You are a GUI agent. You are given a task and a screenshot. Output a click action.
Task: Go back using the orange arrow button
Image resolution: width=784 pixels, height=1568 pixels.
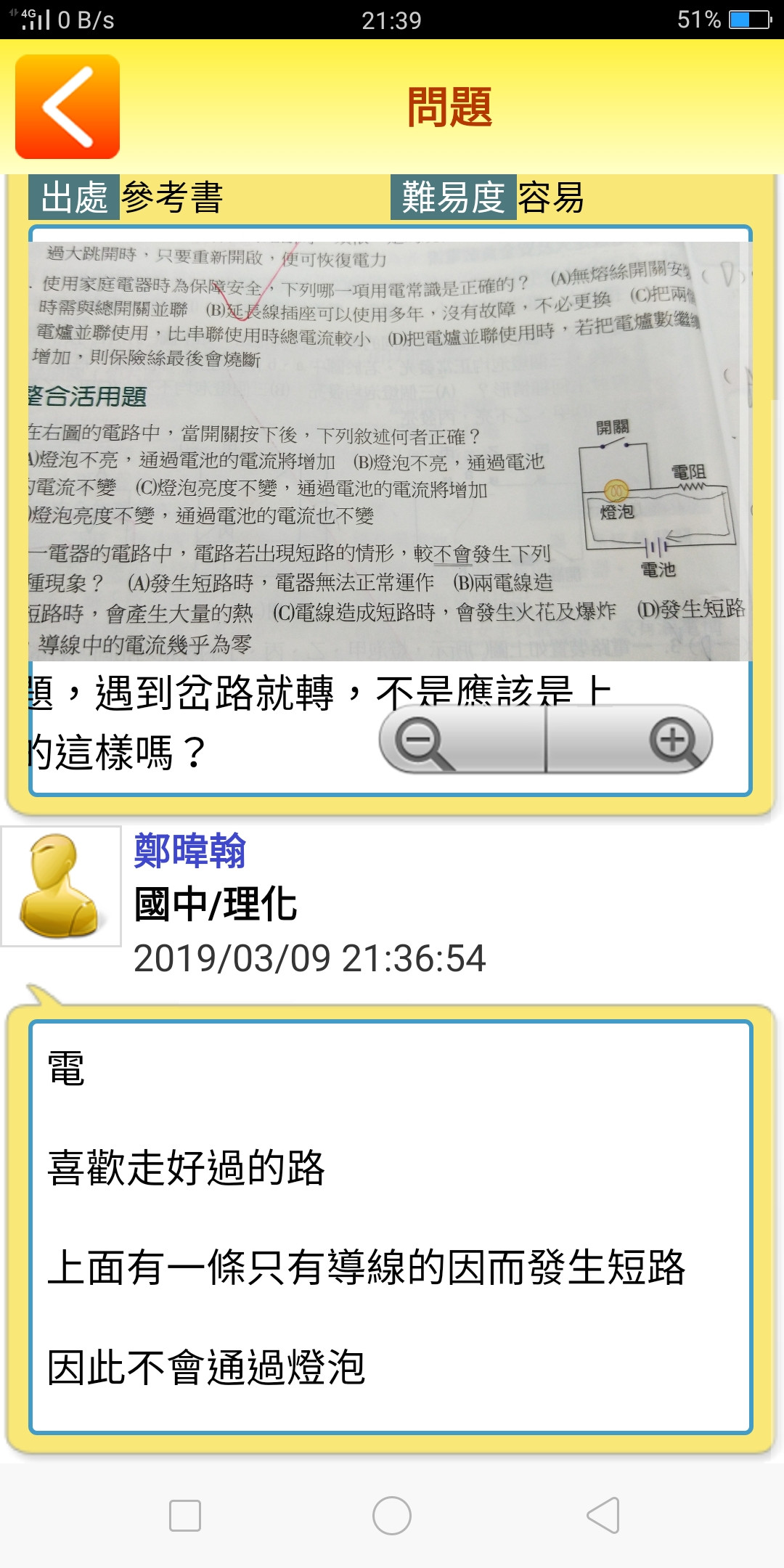coord(68,107)
